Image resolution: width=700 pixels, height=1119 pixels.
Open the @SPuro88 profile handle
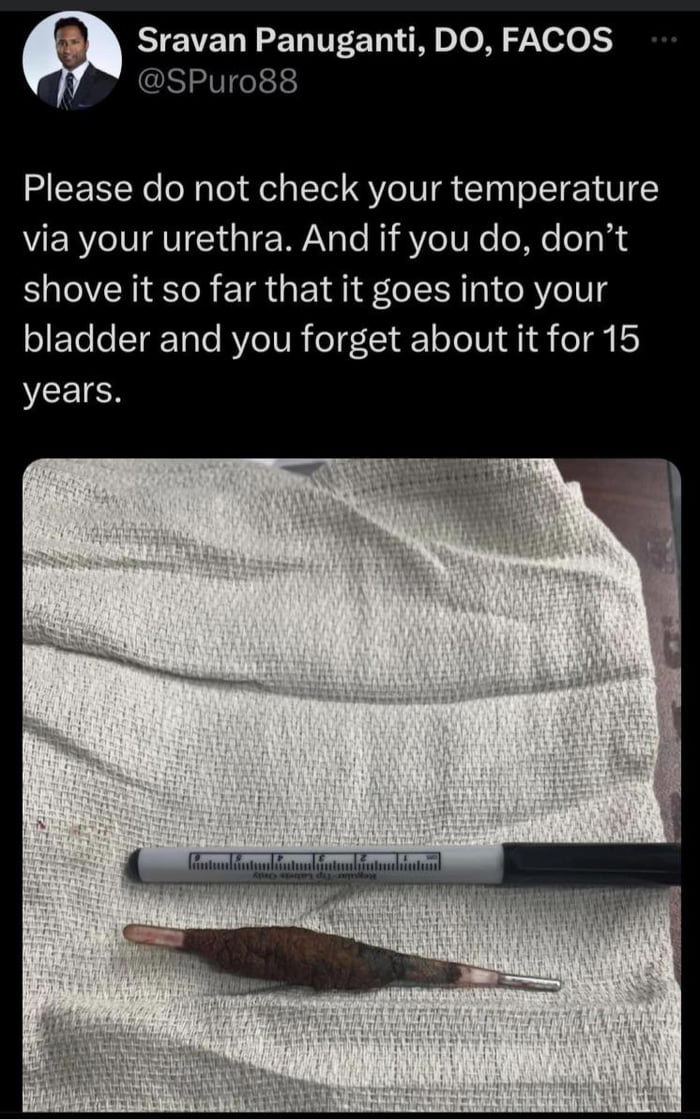(x=217, y=82)
